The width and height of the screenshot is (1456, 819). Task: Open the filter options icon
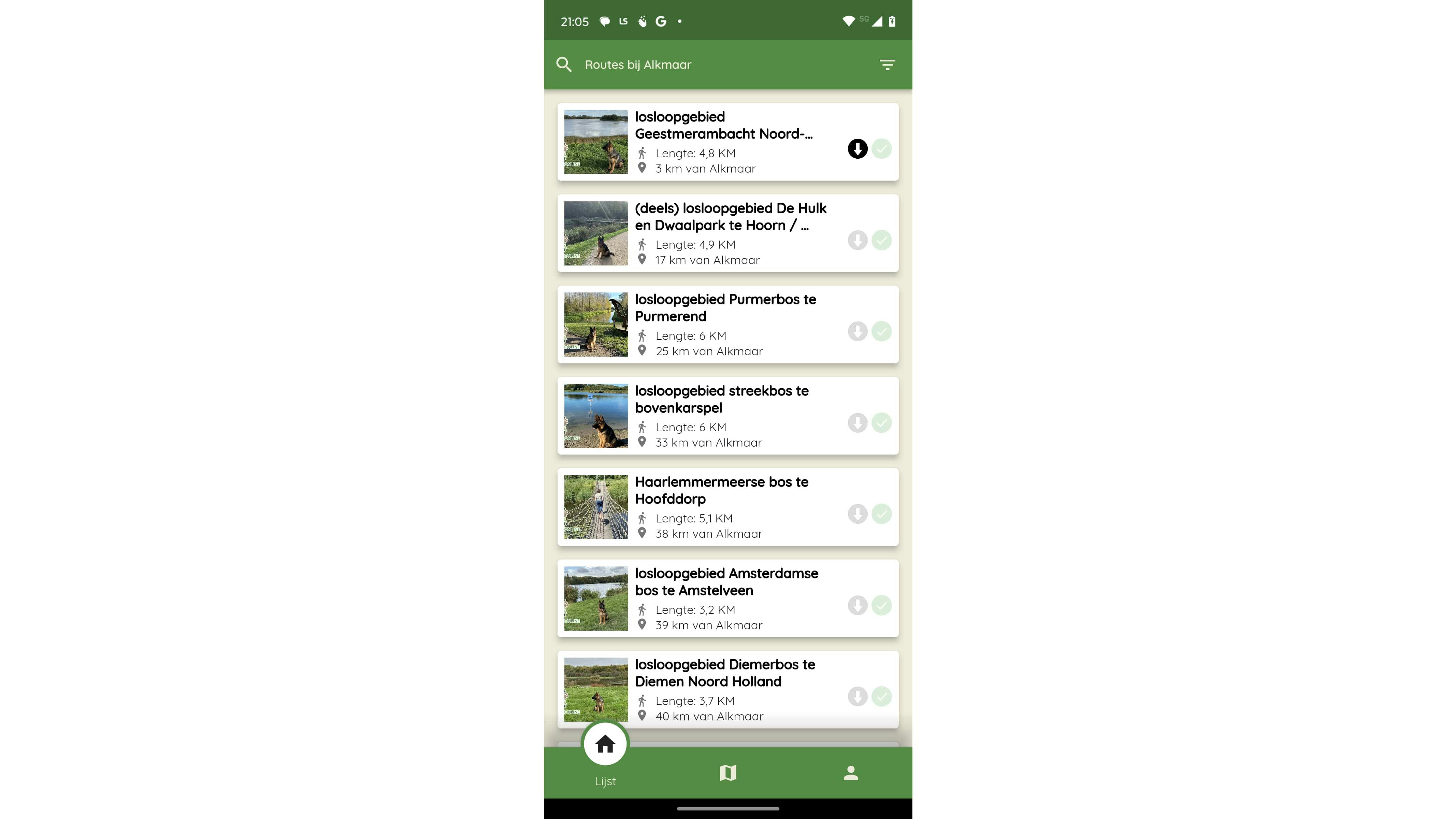(x=887, y=64)
